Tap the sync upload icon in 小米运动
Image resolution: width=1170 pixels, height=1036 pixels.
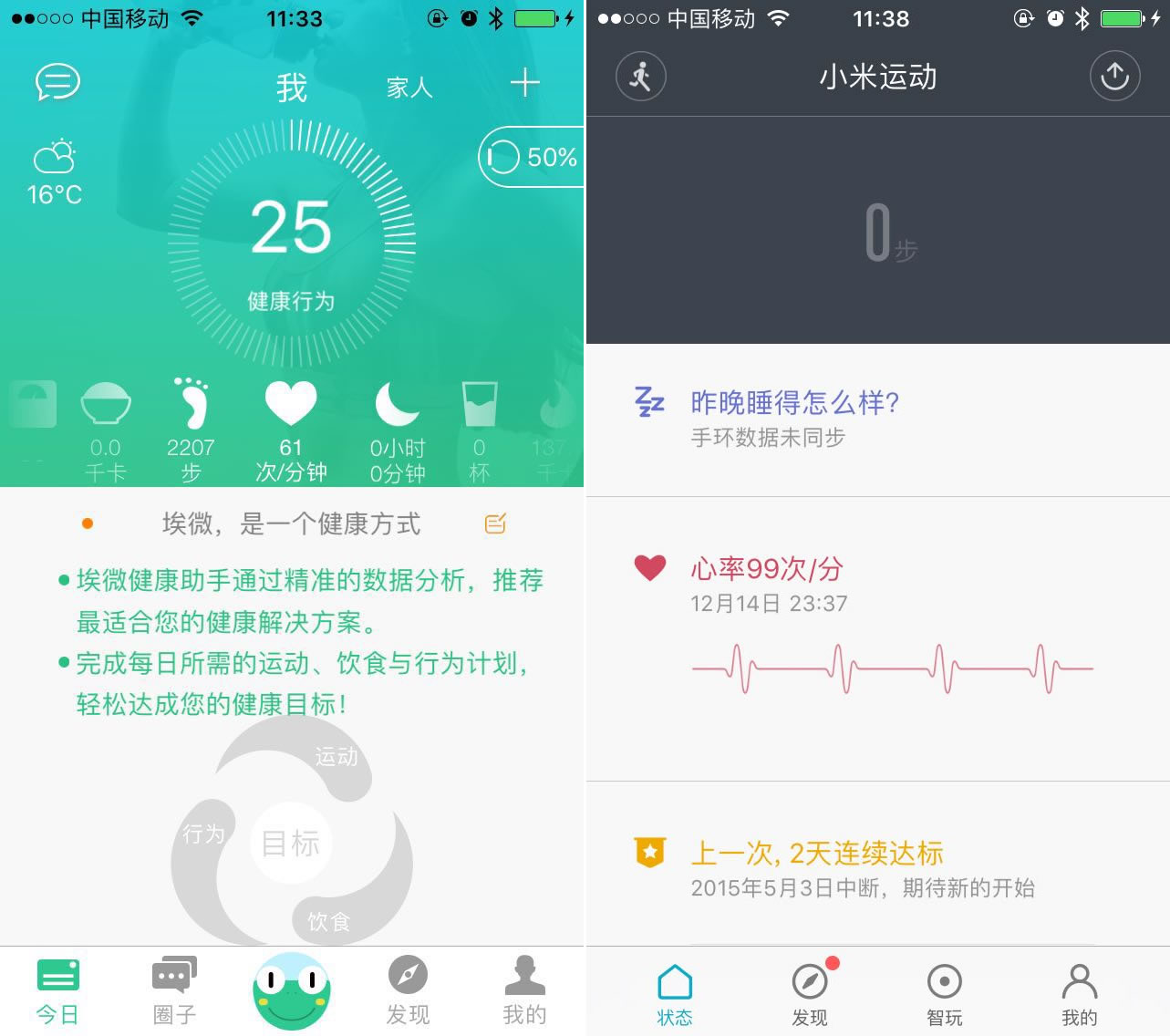point(1114,77)
